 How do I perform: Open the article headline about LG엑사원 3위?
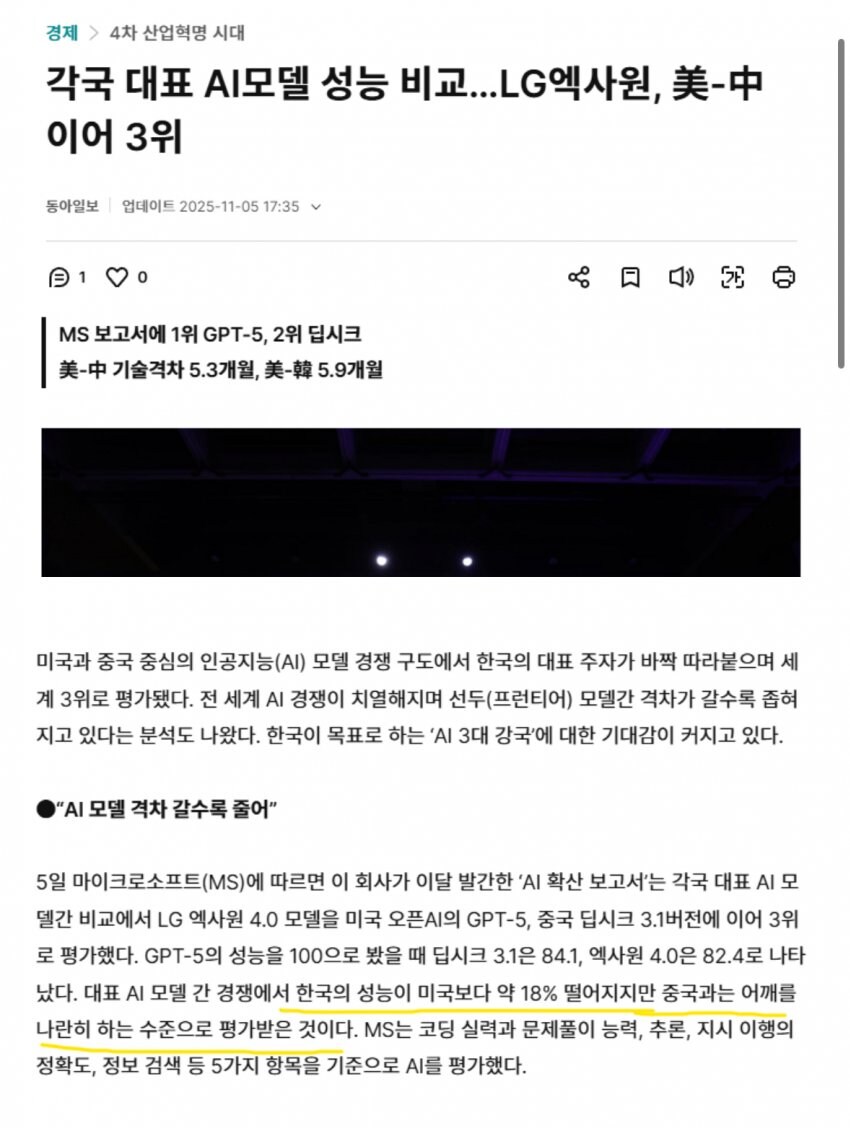coord(400,110)
